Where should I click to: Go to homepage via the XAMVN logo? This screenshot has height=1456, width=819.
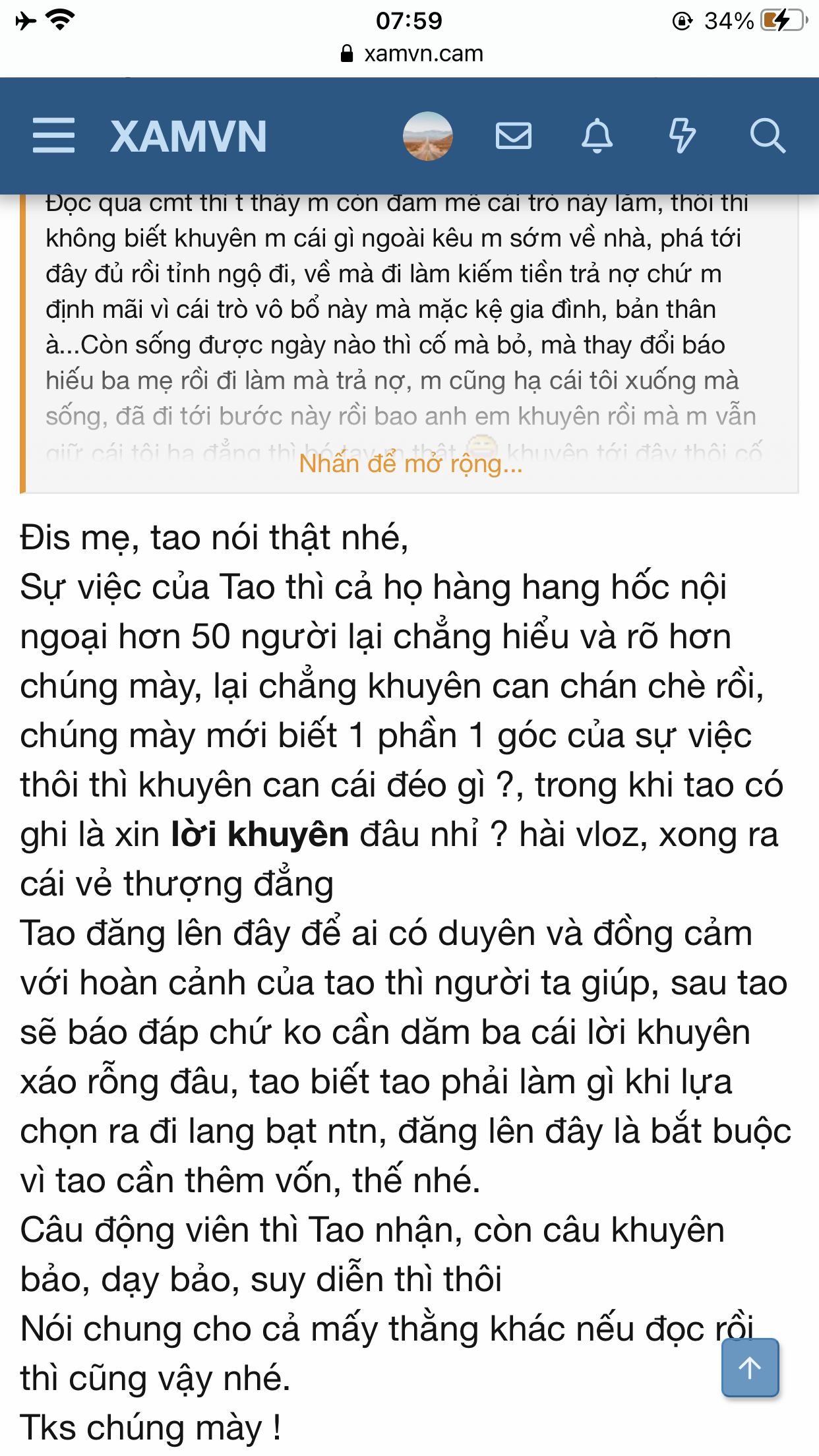pyautogui.click(x=189, y=138)
